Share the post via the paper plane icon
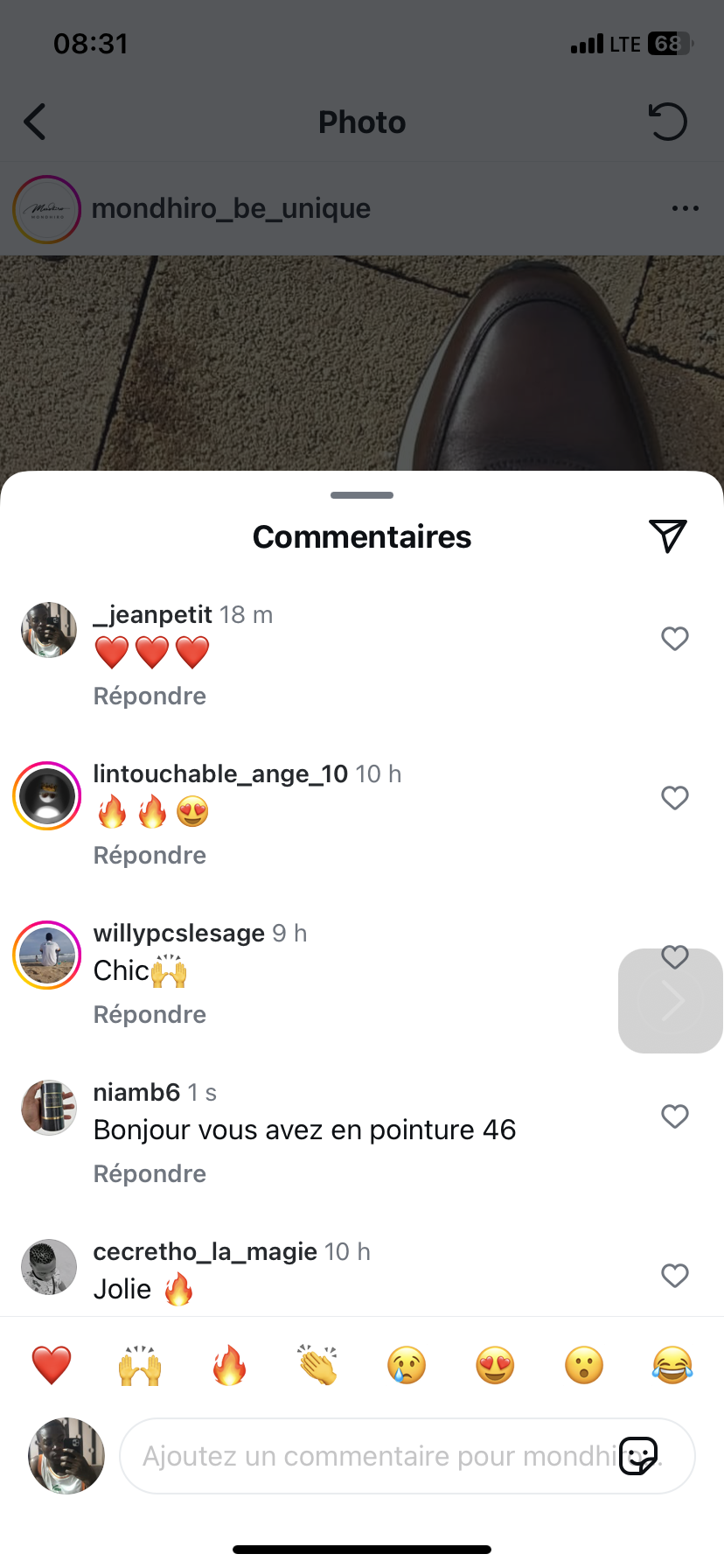 pyautogui.click(x=667, y=535)
